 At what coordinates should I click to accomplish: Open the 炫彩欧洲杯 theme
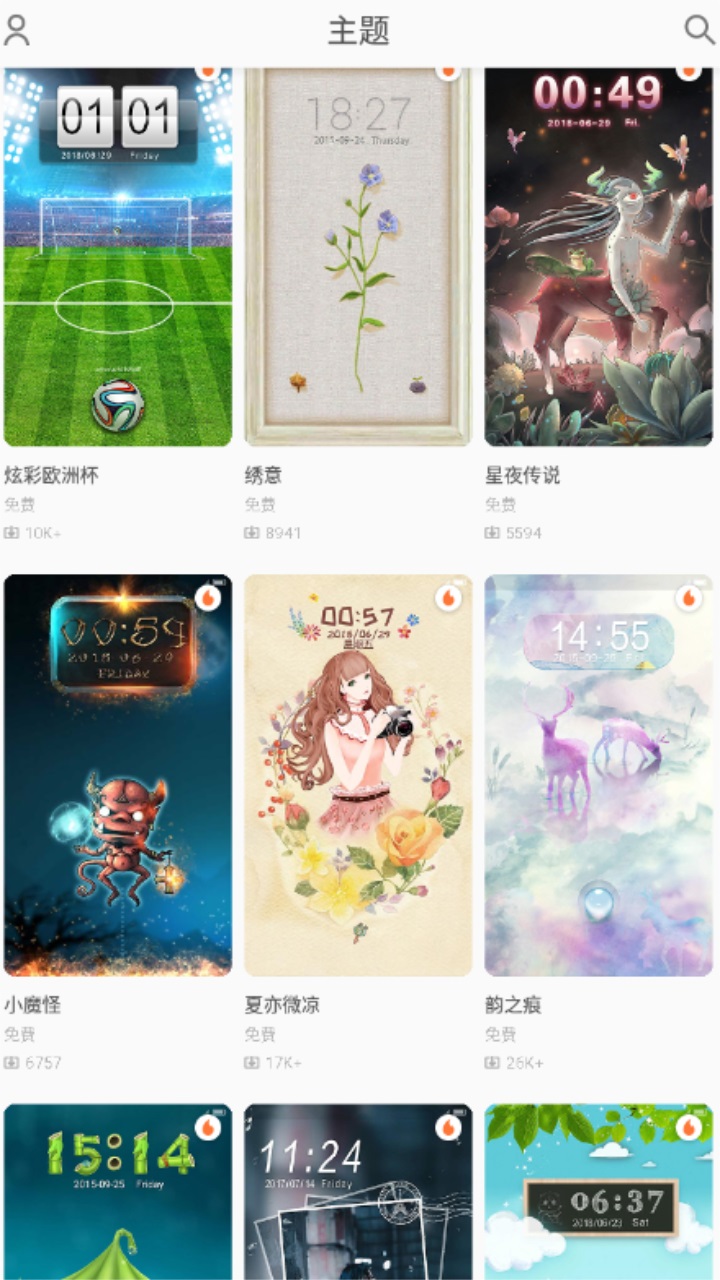click(x=117, y=250)
